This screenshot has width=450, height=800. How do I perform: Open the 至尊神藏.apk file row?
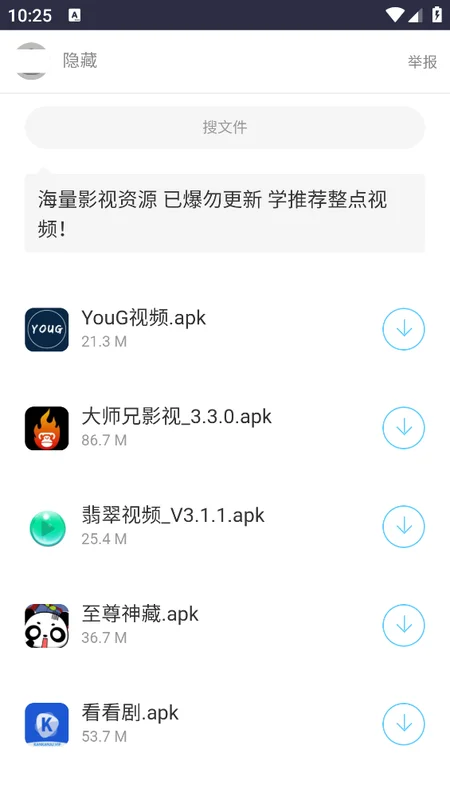[x=225, y=626]
